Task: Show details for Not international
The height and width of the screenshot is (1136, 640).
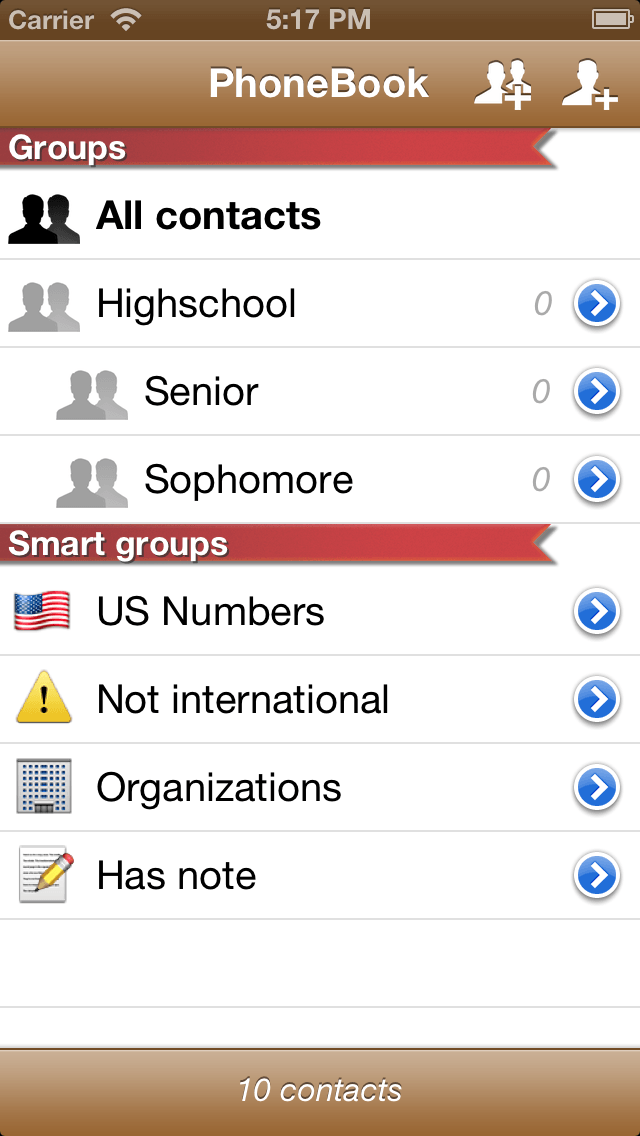Action: 597,700
